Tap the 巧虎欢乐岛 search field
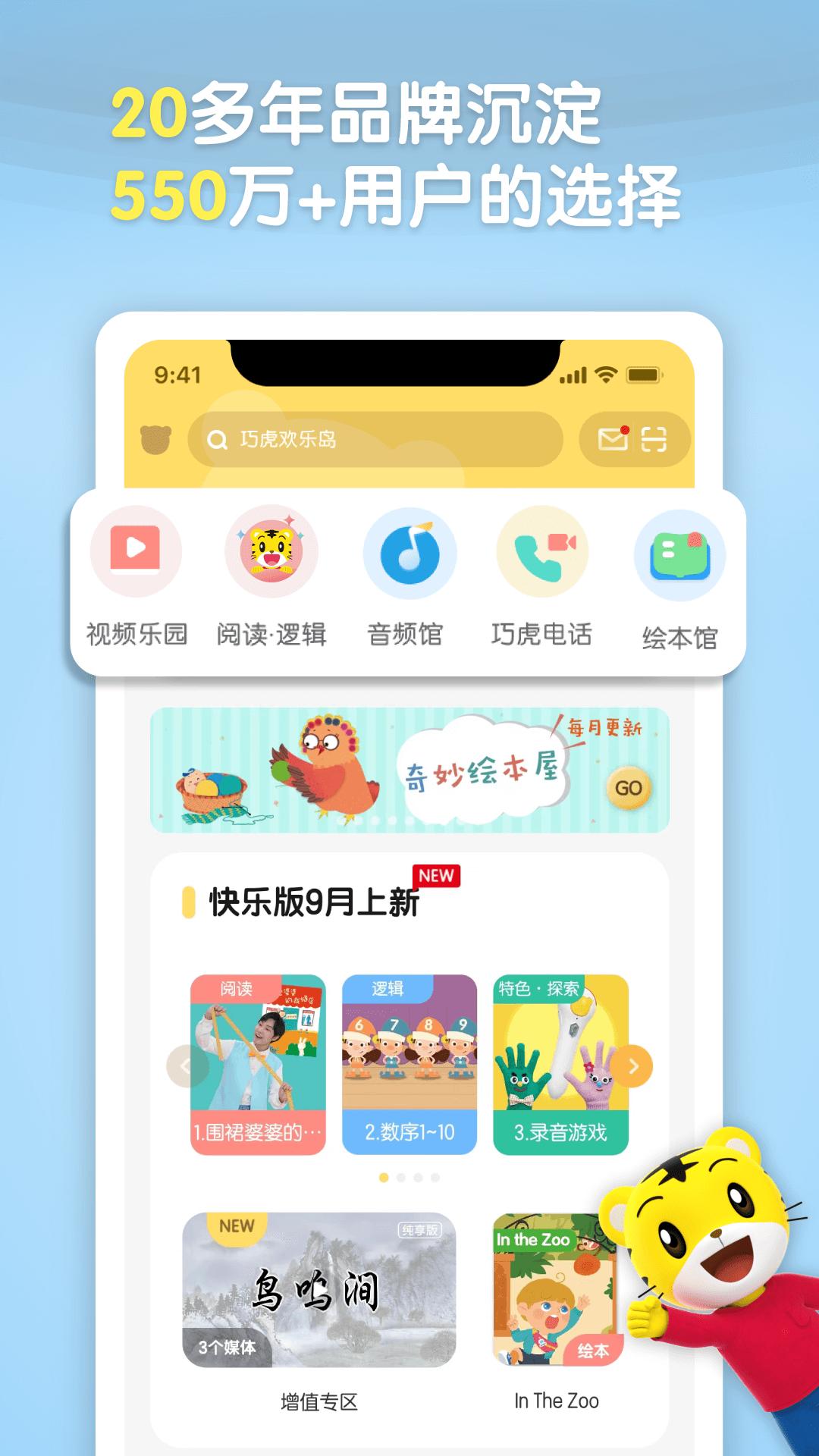This screenshot has height=1456, width=819. point(379,440)
